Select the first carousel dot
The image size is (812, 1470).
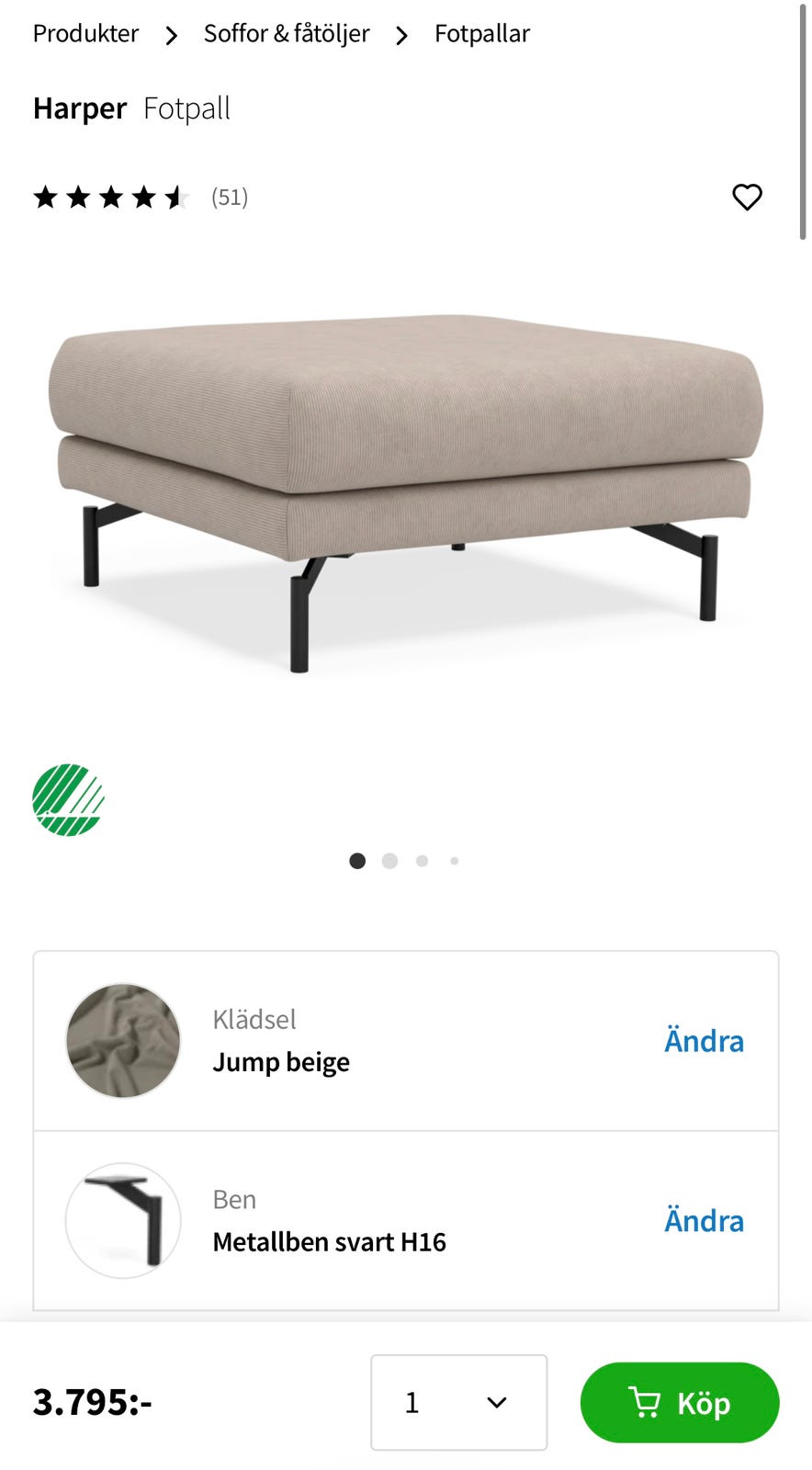357,861
